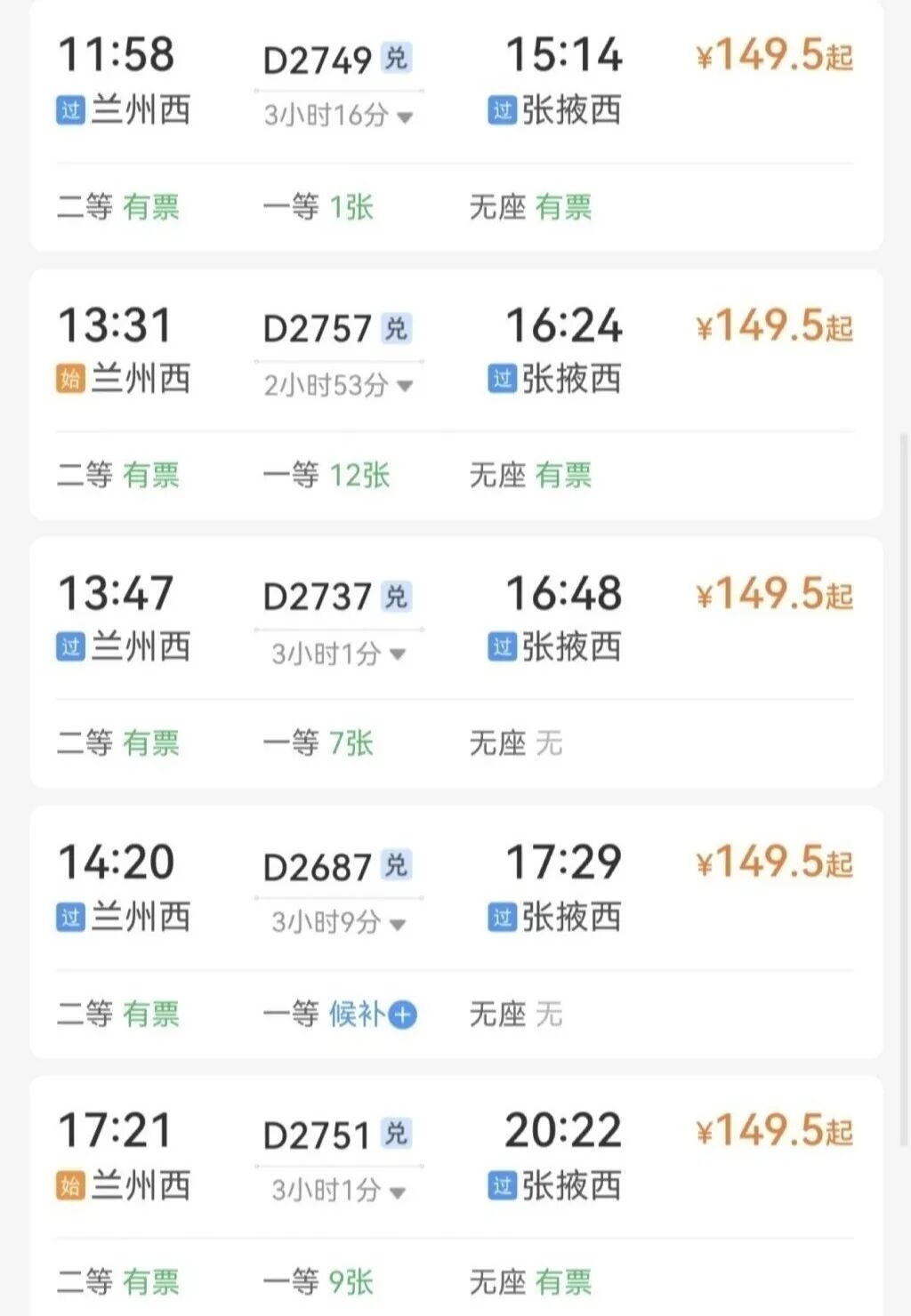Tap 候补 plus for D2687 first class
911x1316 pixels.
(x=403, y=1015)
